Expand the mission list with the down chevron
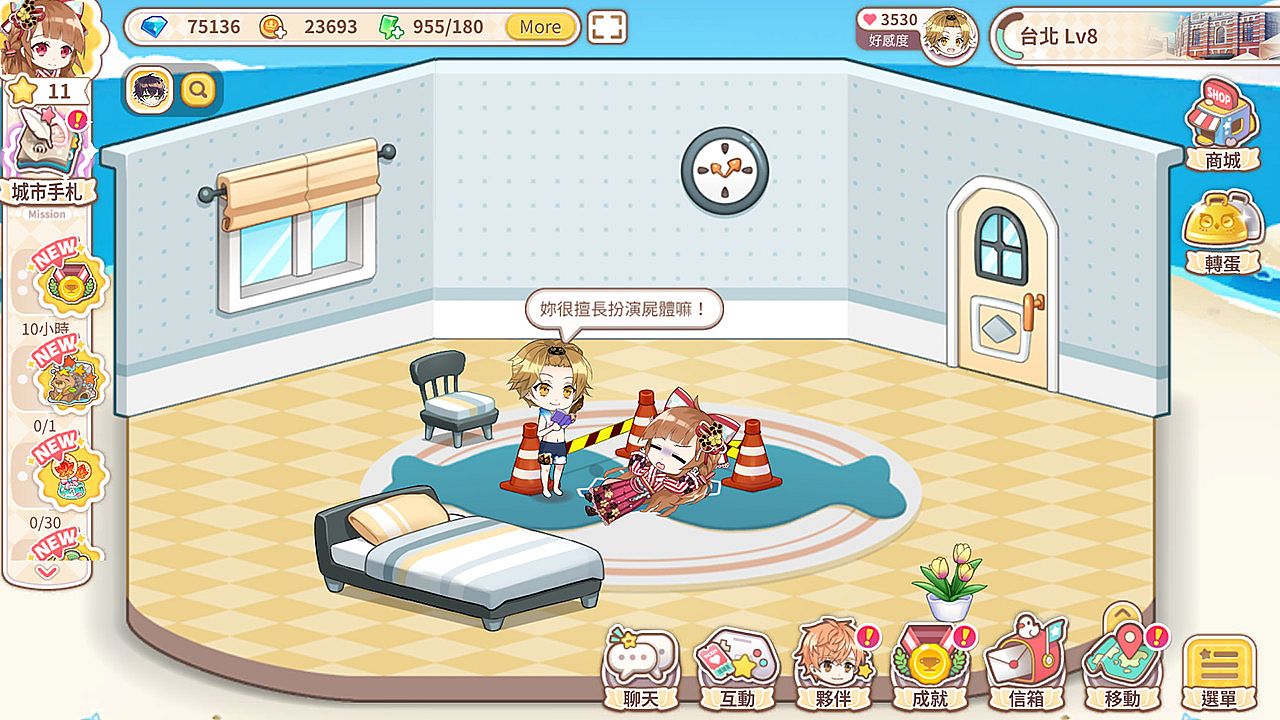Screen dimensions: 1280x720 coord(46,572)
